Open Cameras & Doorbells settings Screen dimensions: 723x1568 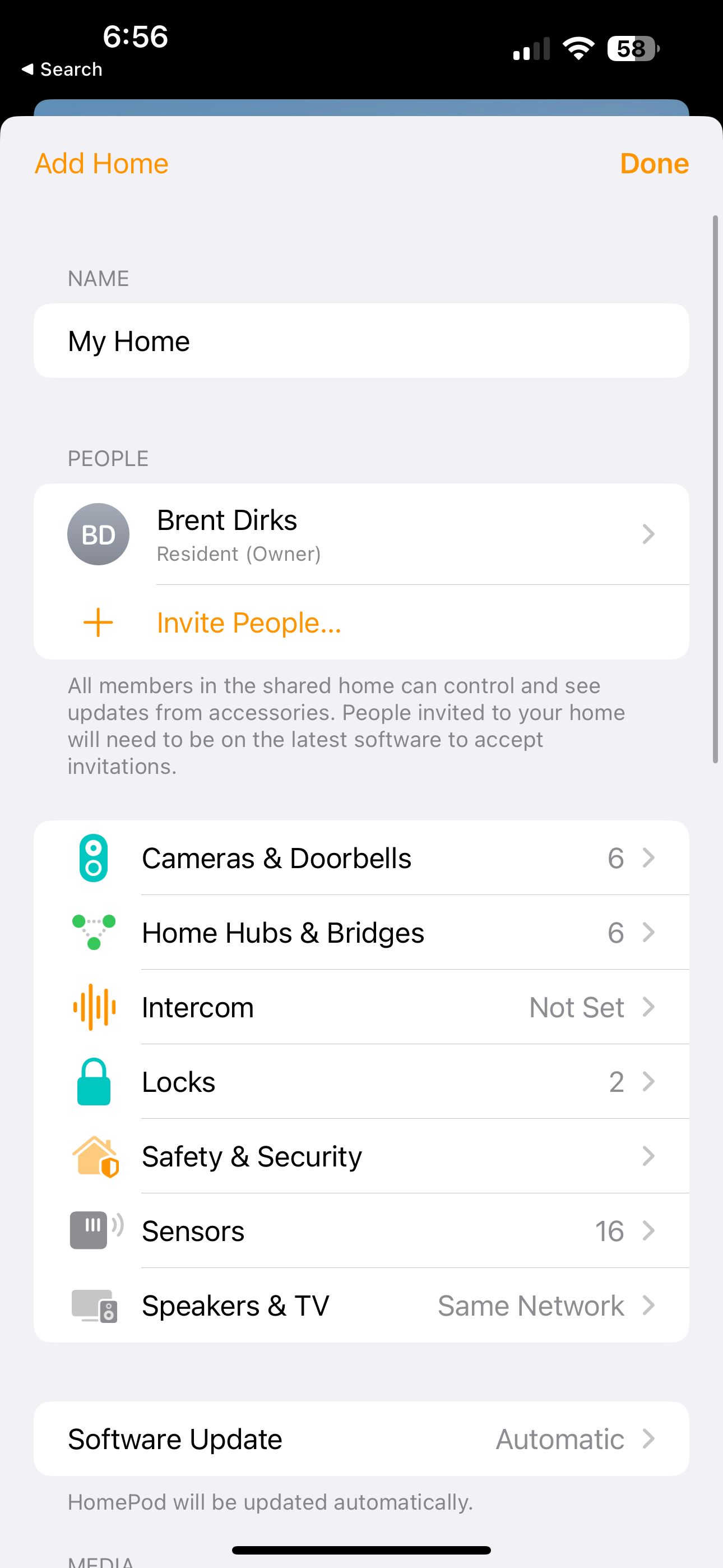pos(360,858)
